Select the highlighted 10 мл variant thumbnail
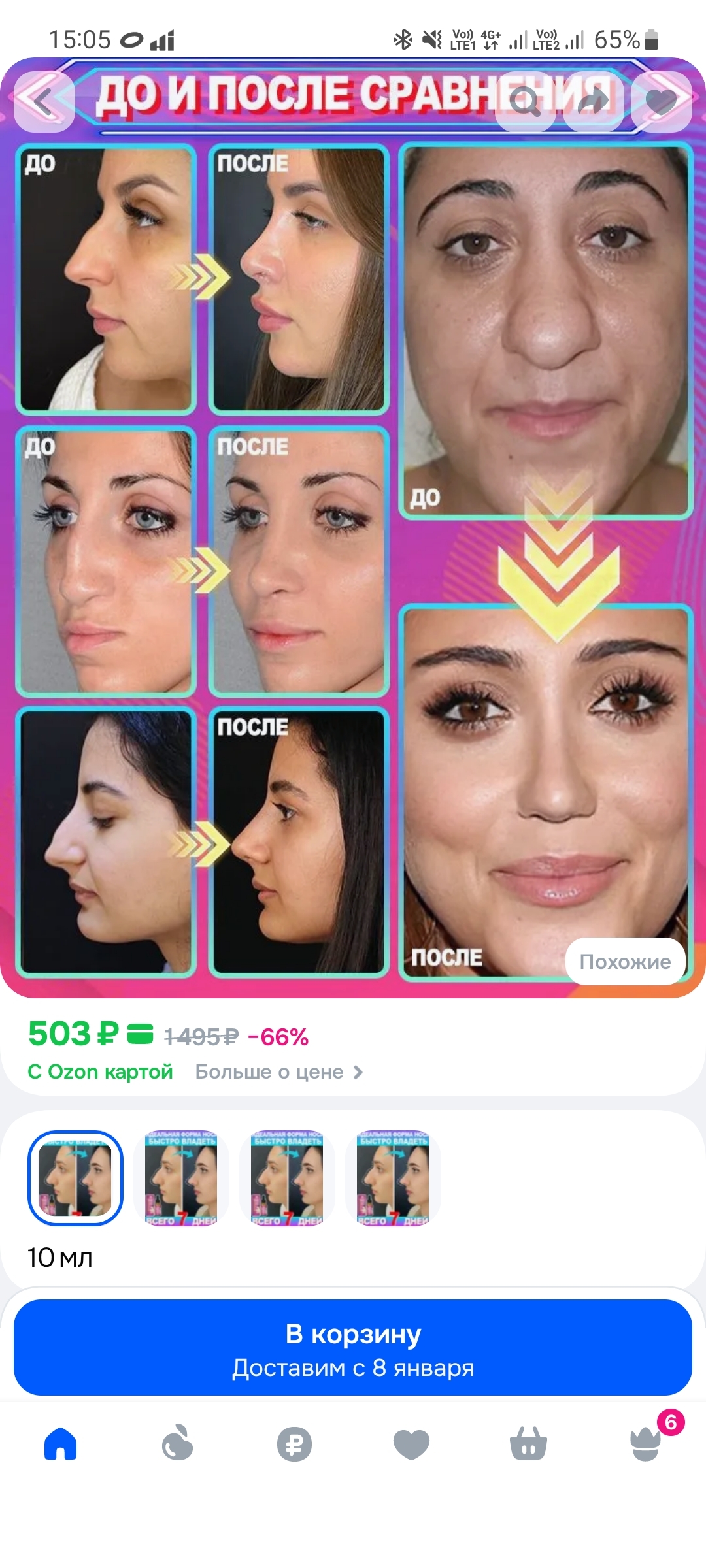 tap(75, 1178)
